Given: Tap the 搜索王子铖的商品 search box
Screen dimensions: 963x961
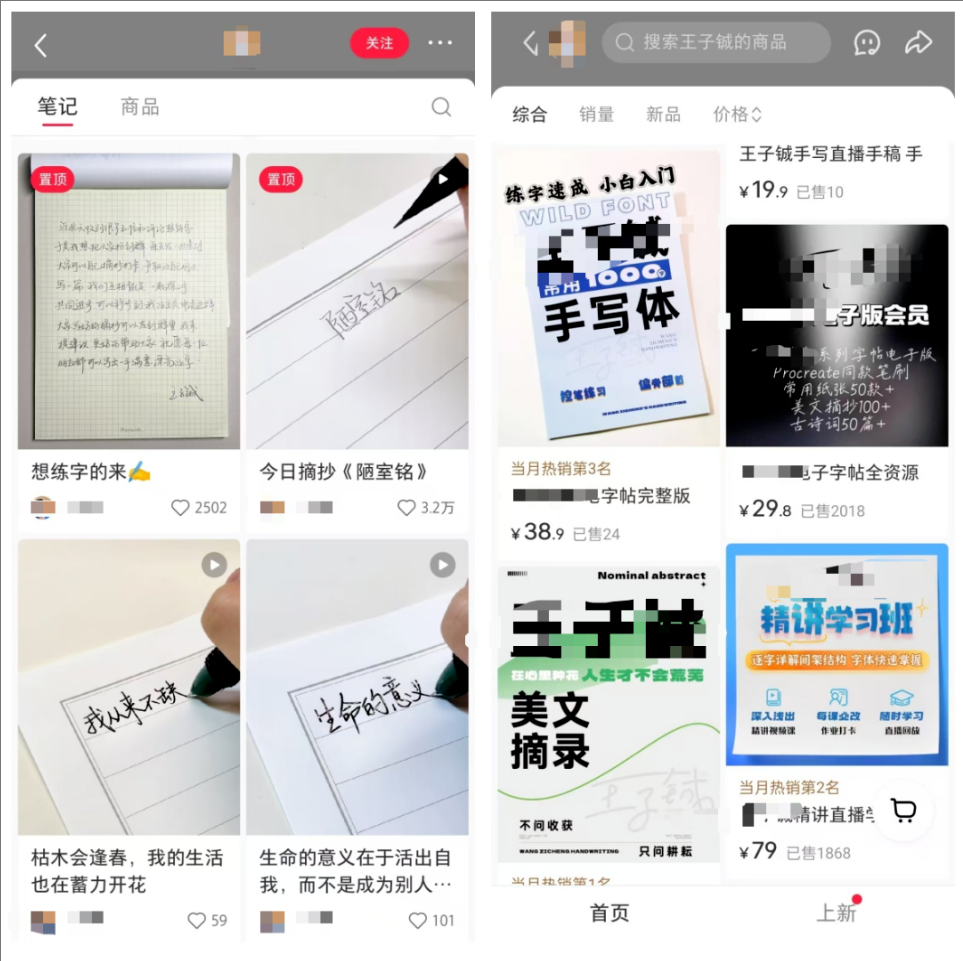Looking at the screenshot, I should (716, 42).
